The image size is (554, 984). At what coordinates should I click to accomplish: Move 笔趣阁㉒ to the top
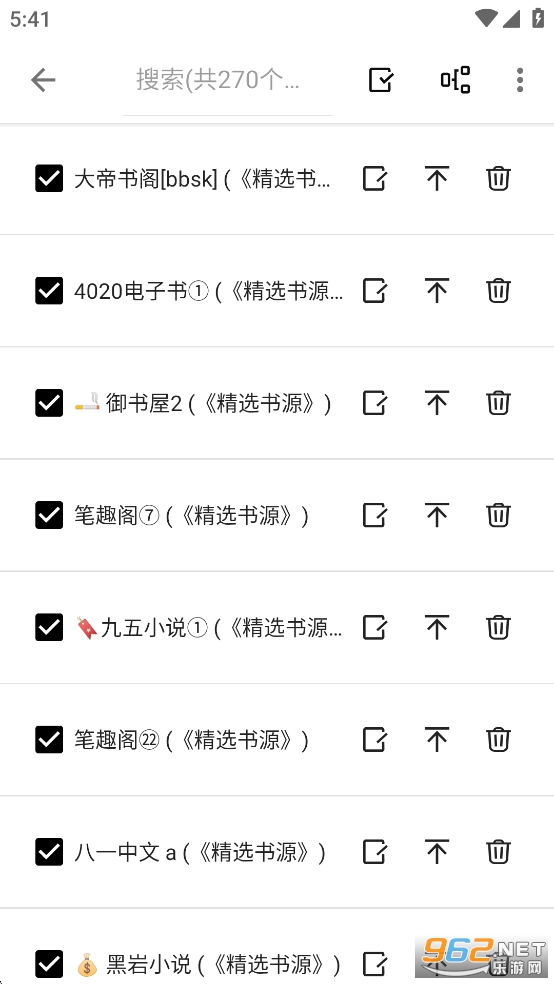point(437,739)
